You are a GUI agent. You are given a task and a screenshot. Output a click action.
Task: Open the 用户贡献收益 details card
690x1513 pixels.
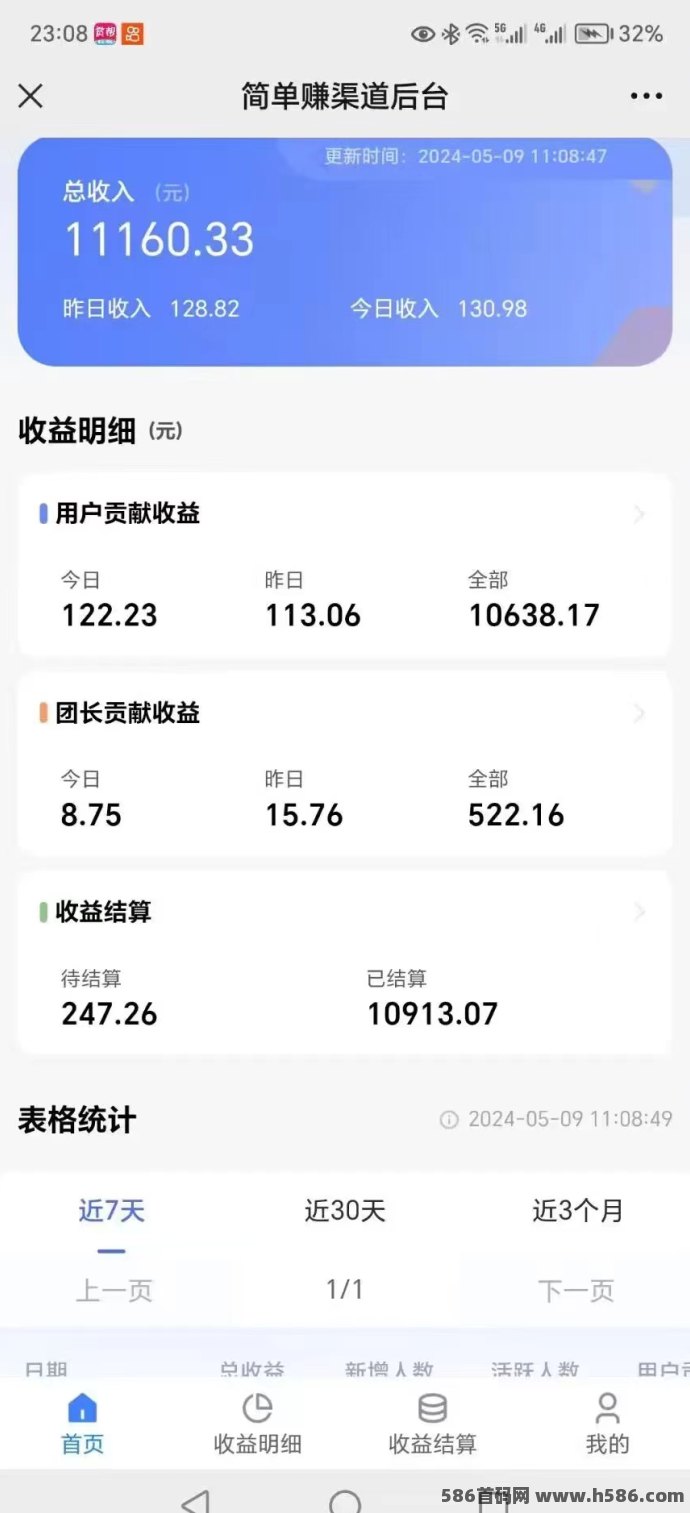[344, 565]
